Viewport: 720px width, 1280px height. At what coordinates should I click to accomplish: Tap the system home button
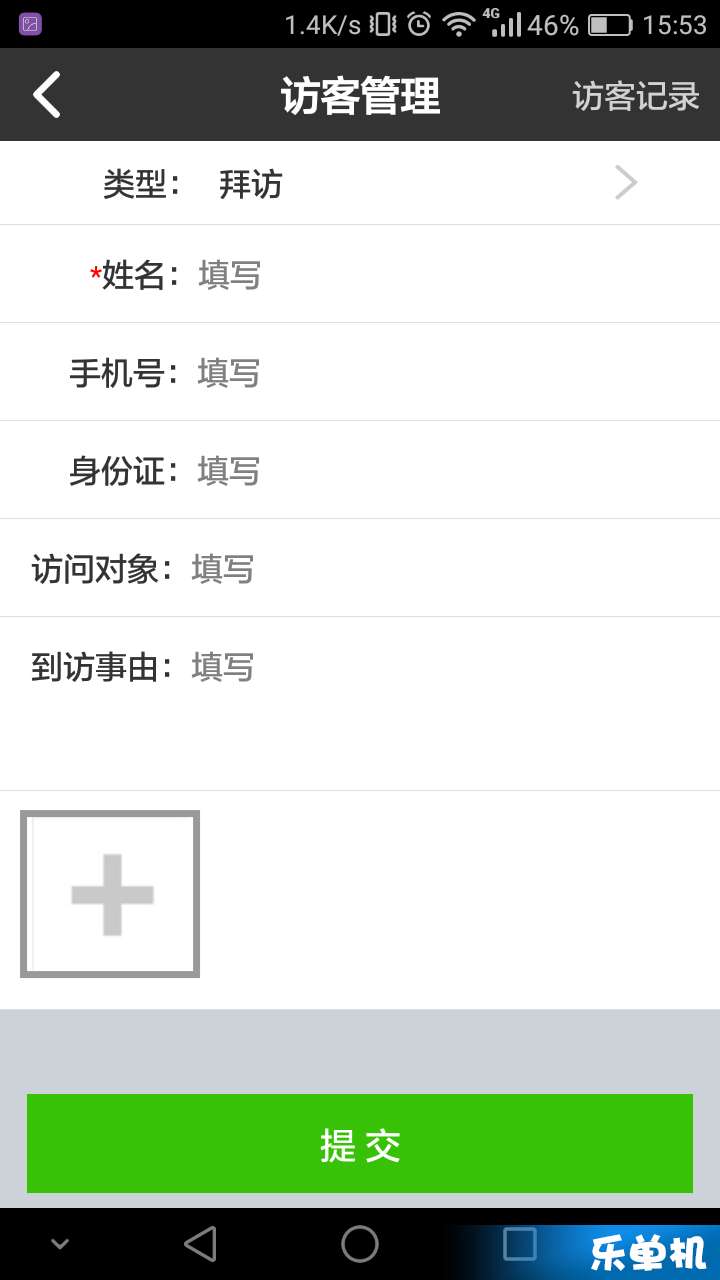click(360, 1244)
